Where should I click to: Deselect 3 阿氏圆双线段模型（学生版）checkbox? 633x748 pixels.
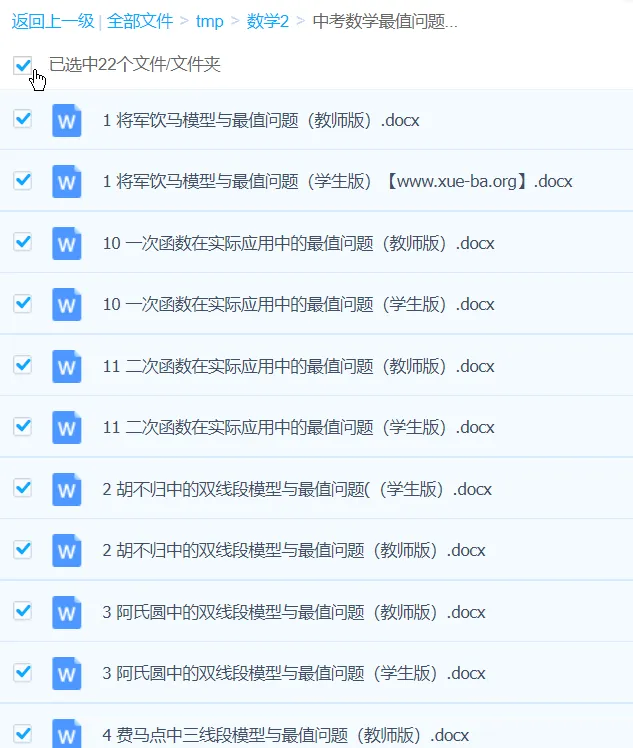[23, 672]
